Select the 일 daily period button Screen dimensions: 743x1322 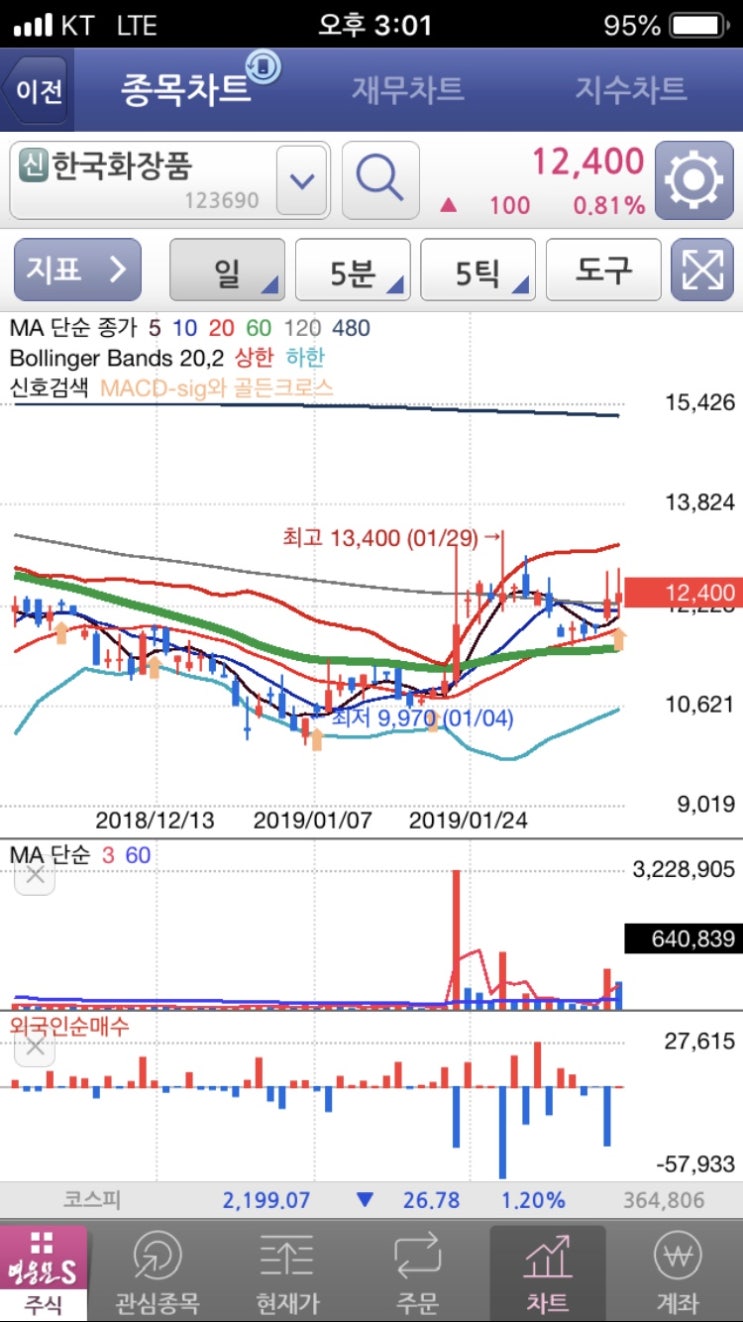point(227,270)
